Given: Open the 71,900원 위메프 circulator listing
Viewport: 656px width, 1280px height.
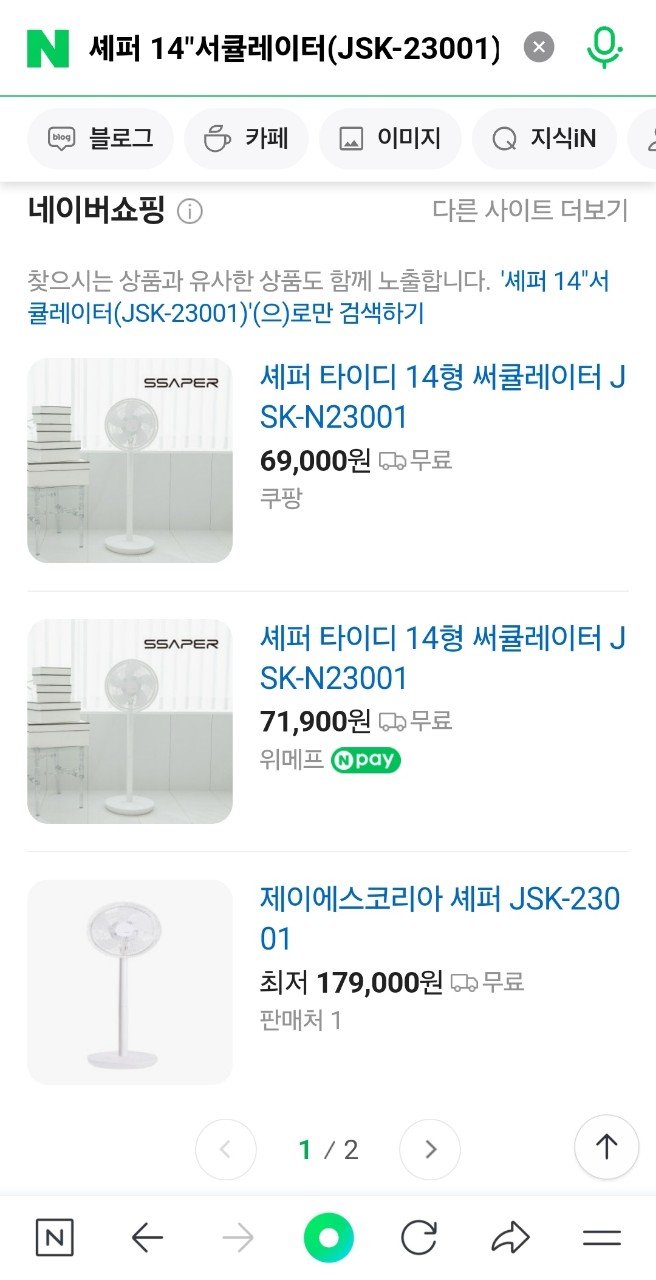Looking at the screenshot, I should click(442, 657).
